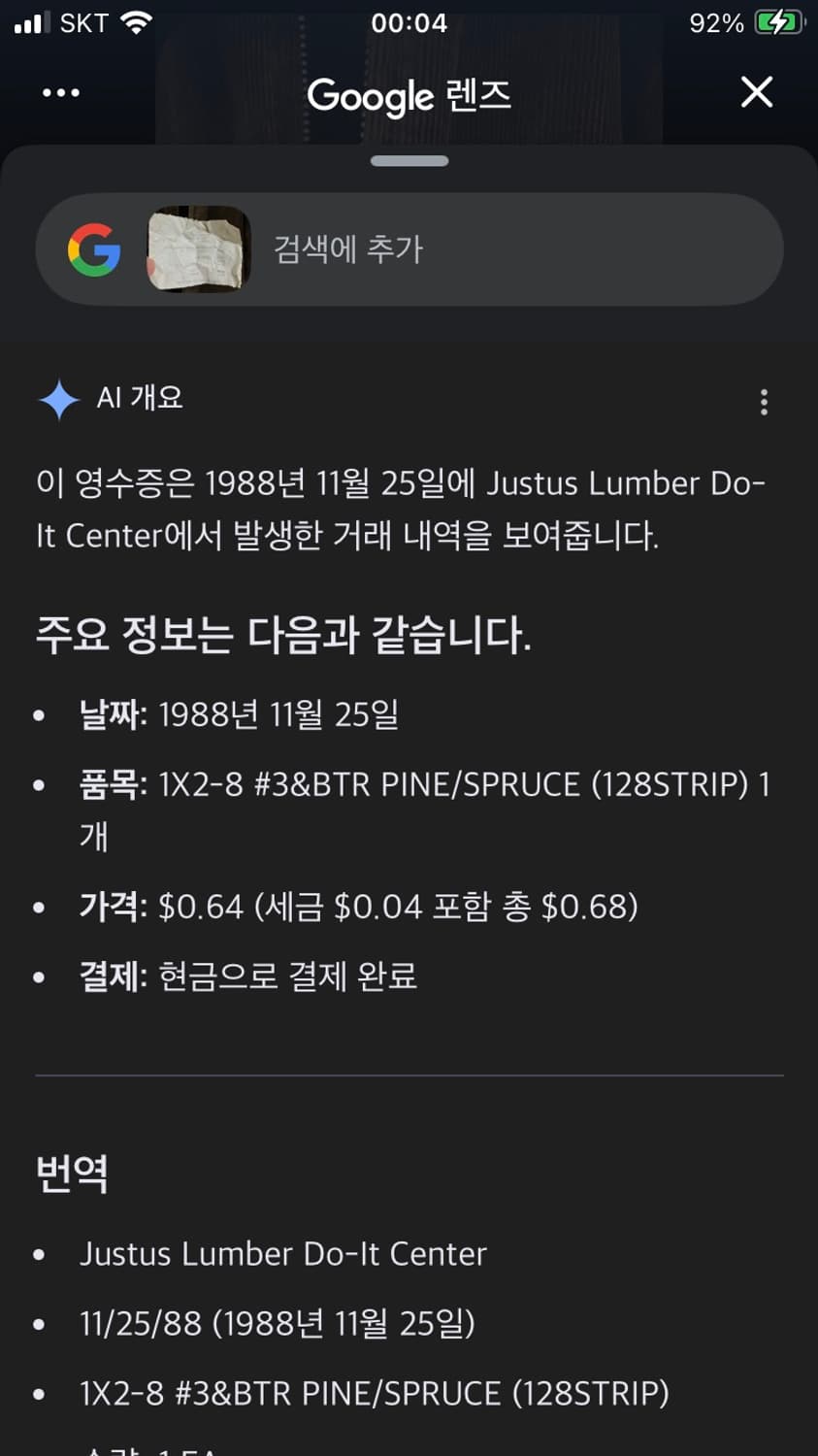Tap the Google 렌즈 title bar
The height and width of the screenshot is (1456, 818).
[409, 95]
